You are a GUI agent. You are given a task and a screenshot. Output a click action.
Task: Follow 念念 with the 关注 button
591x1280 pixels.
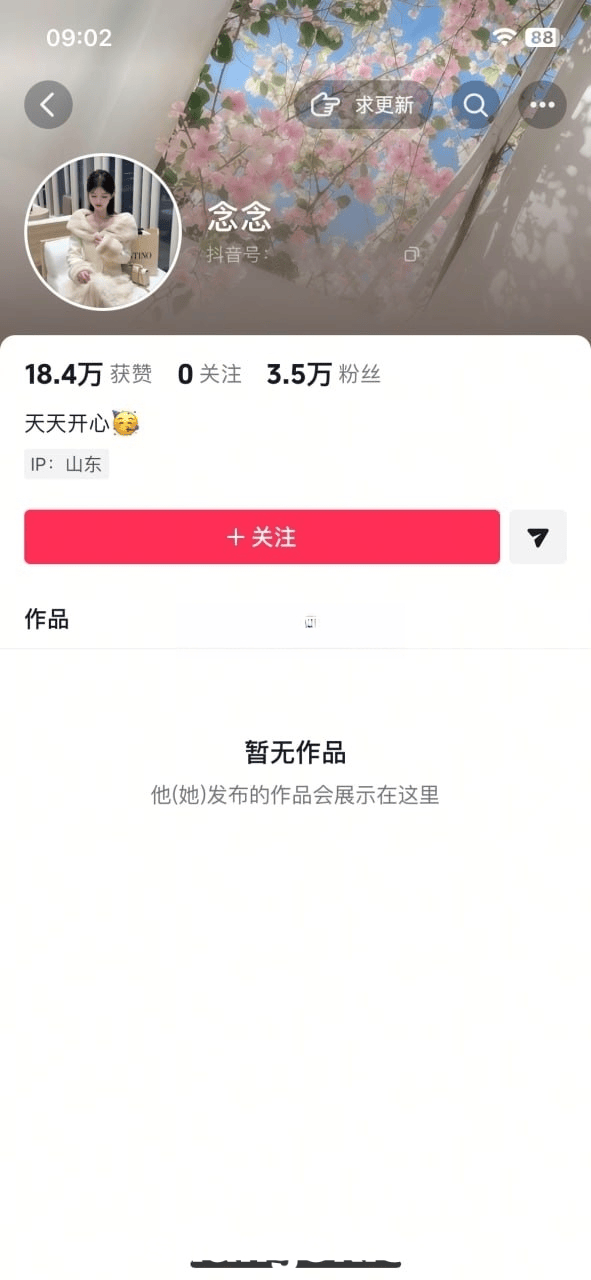262,537
